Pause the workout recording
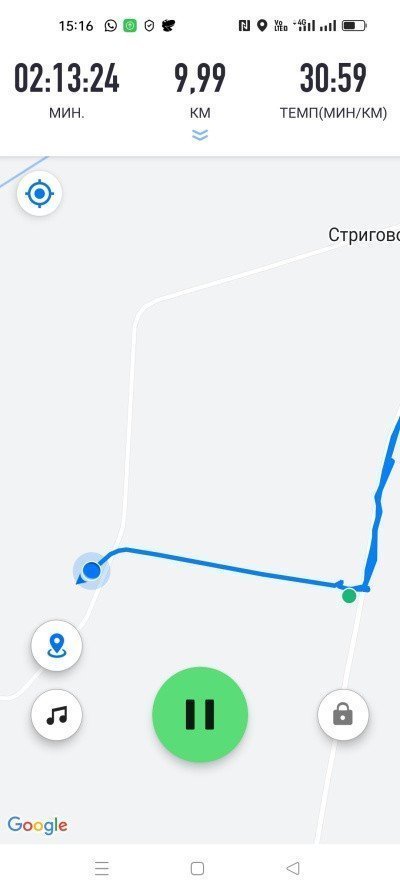The width and height of the screenshot is (400, 893). [200, 714]
